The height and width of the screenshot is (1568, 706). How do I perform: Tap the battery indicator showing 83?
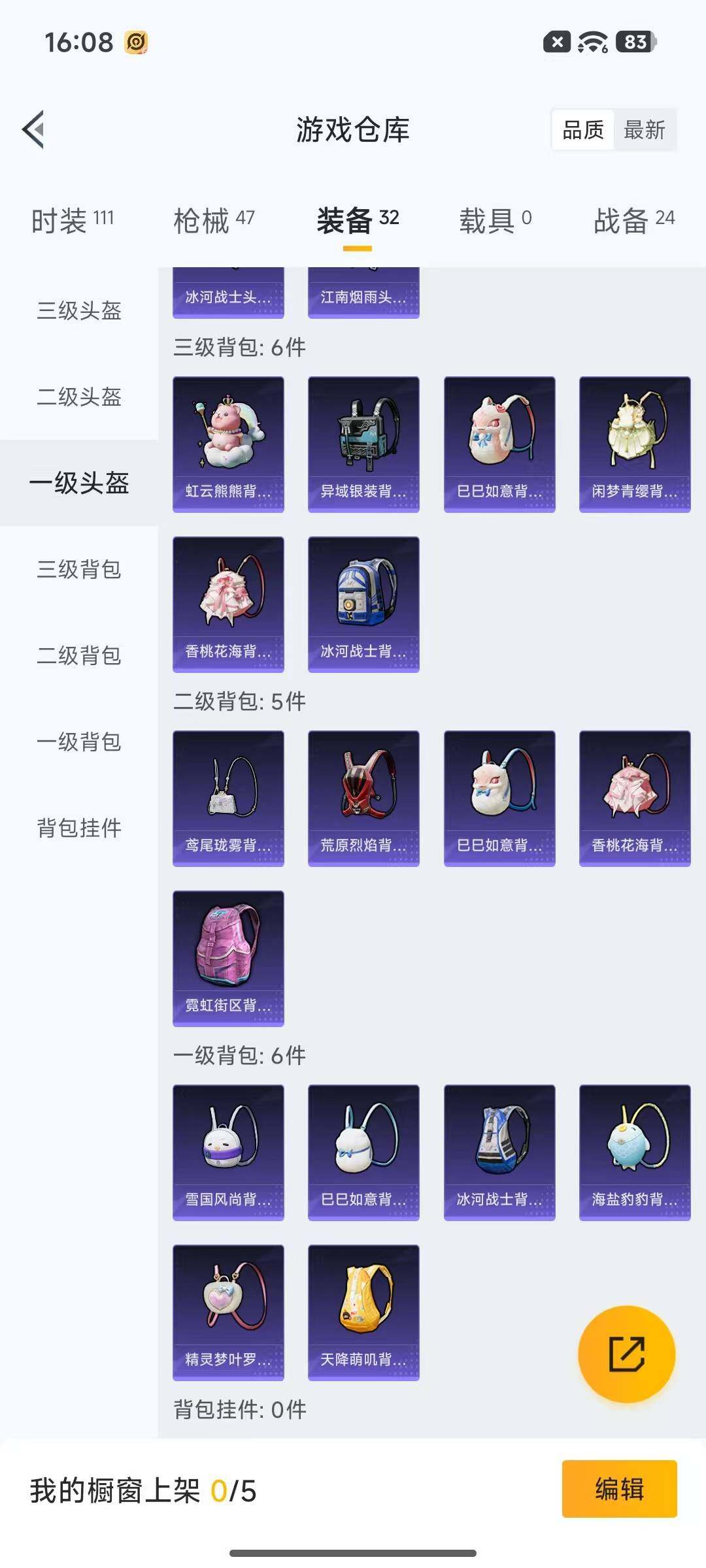point(631,42)
